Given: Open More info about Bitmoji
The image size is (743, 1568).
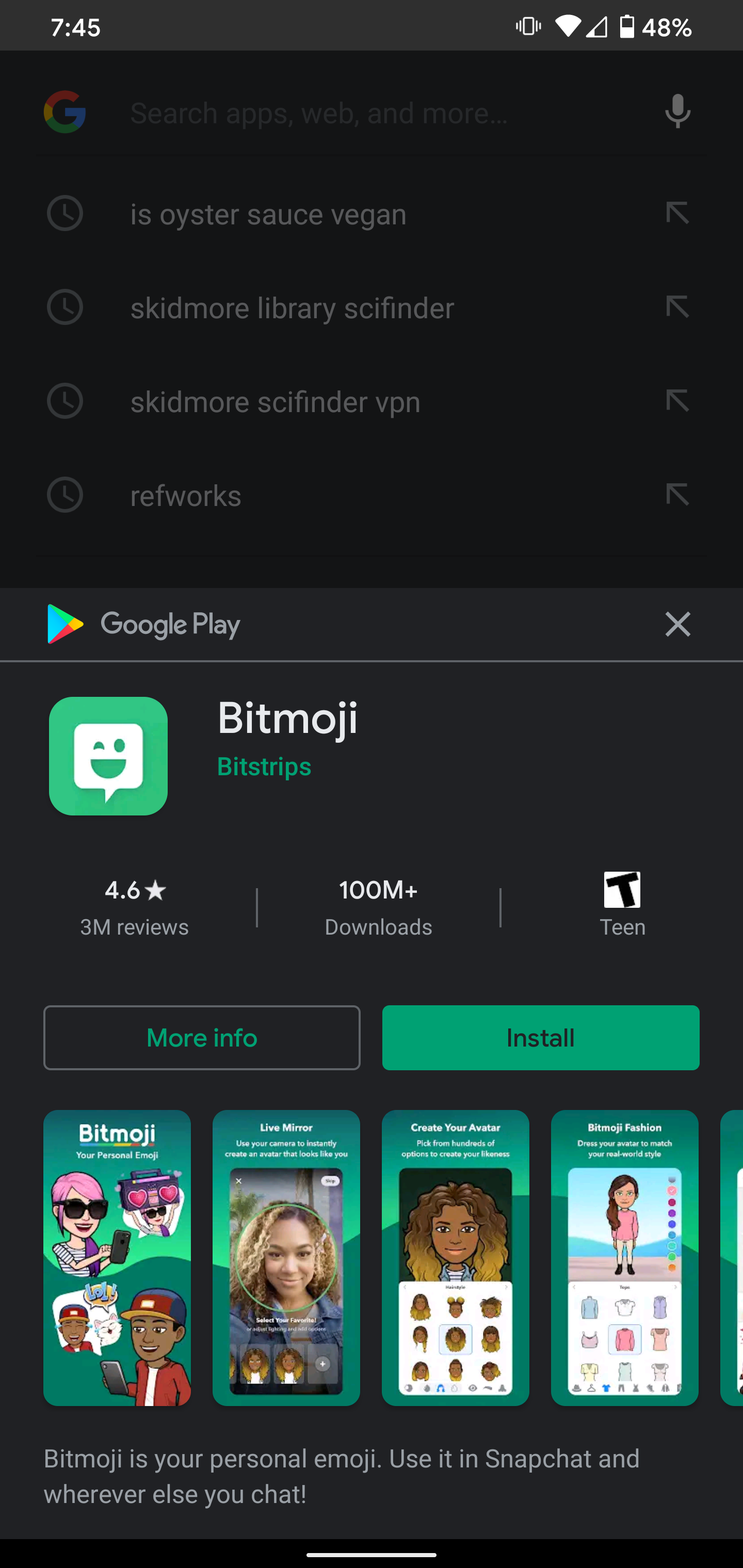Looking at the screenshot, I should pos(201,1038).
